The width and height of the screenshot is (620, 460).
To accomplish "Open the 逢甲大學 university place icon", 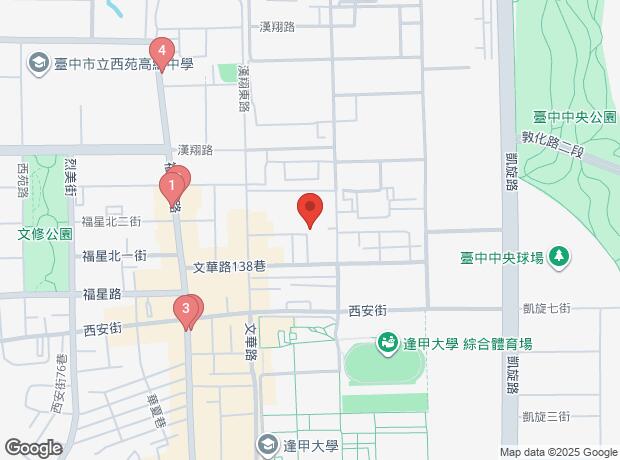I will point(268,445).
